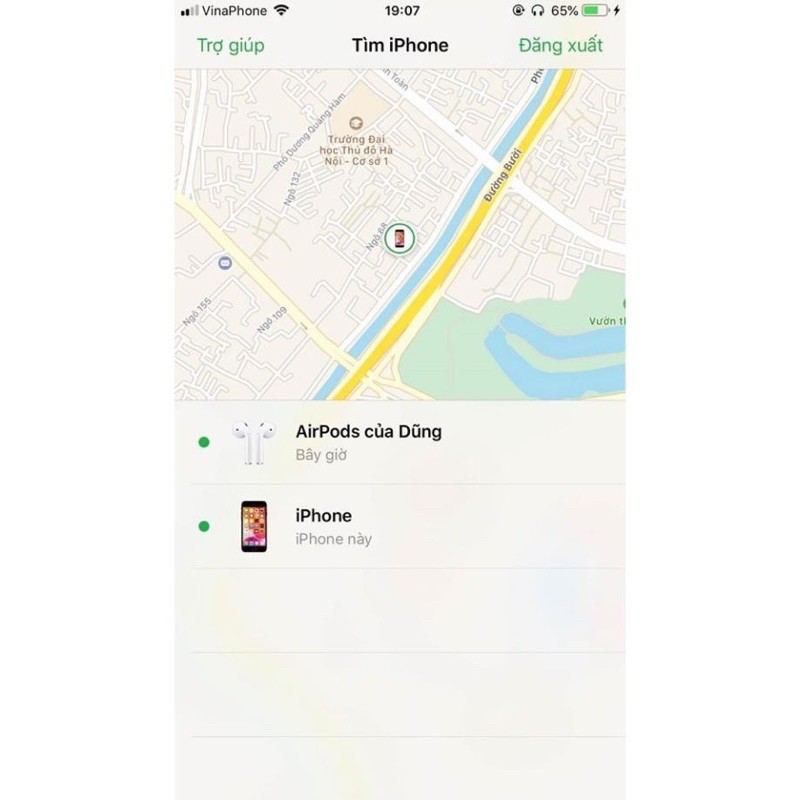Open Trợ giúp help link

(230, 46)
